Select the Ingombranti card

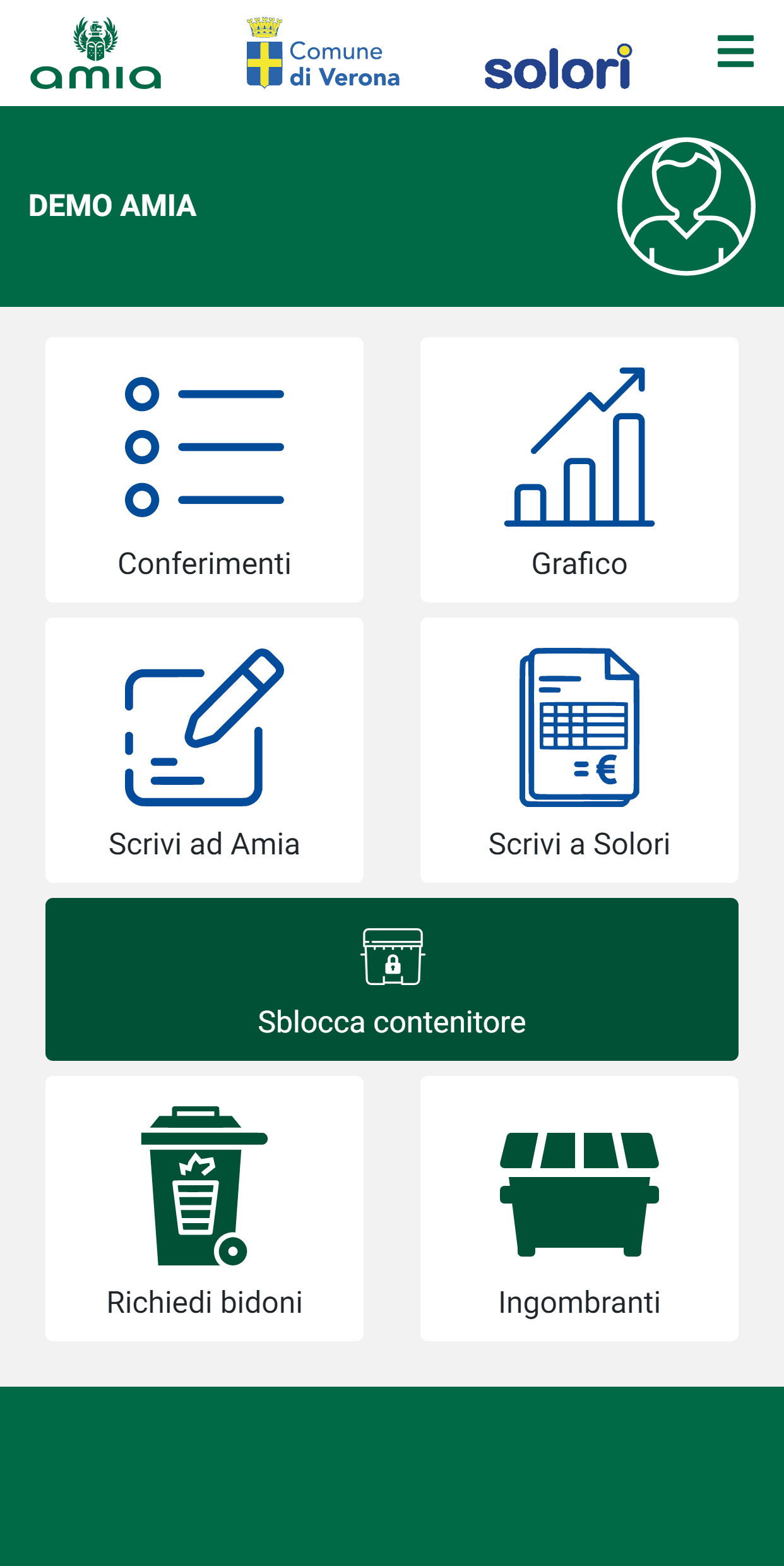coord(579,1209)
